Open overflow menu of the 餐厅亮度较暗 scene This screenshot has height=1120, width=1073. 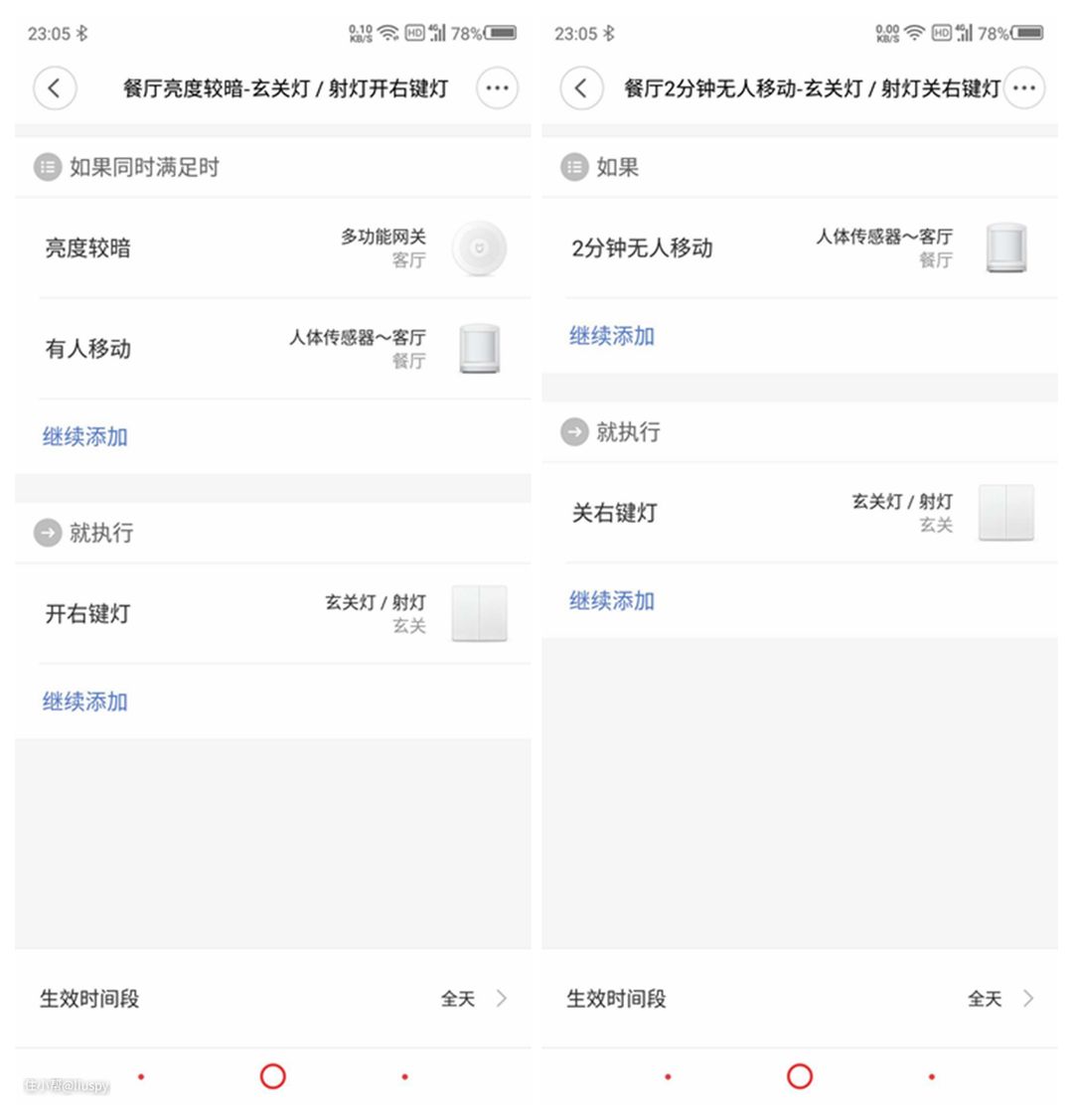[497, 88]
